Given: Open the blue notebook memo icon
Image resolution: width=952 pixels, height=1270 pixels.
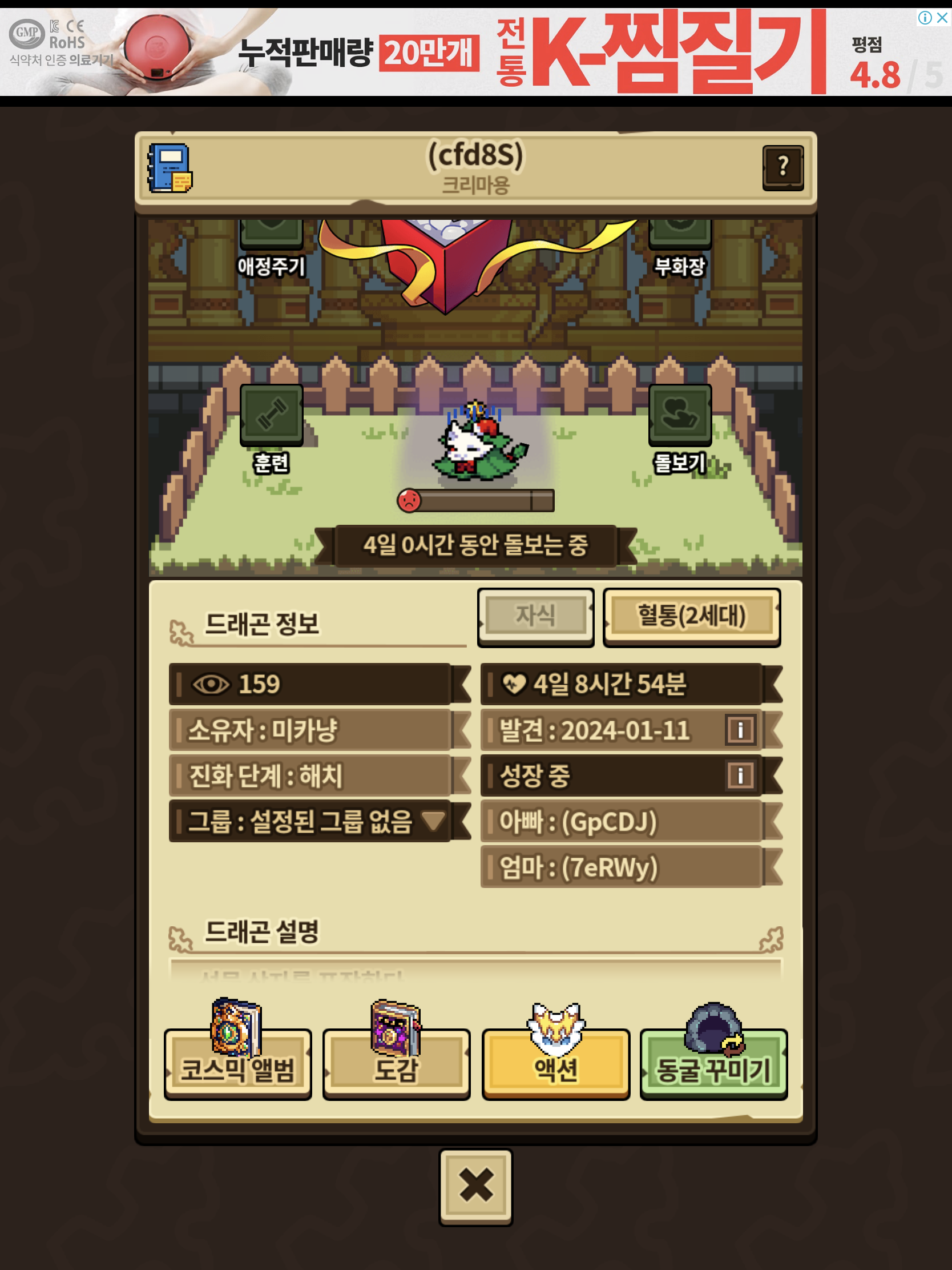Looking at the screenshot, I should tap(170, 168).
